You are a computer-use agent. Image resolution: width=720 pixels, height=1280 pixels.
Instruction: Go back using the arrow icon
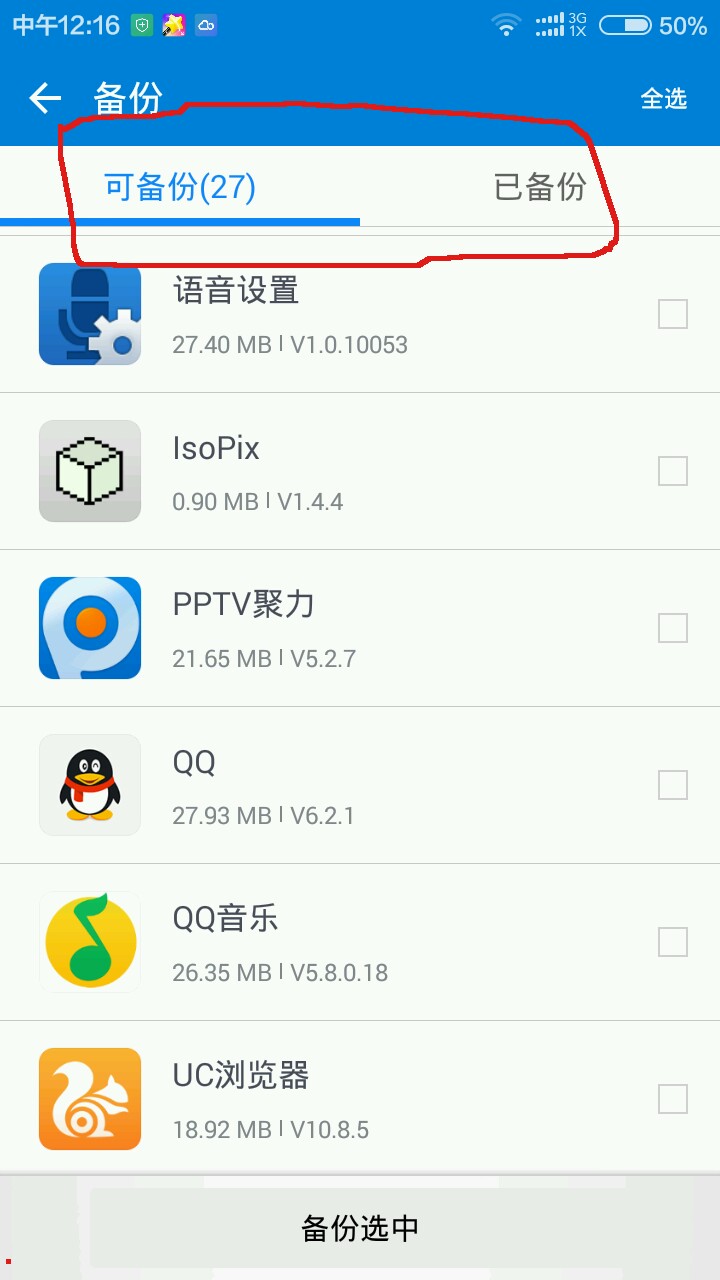click(x=45, y=98)
